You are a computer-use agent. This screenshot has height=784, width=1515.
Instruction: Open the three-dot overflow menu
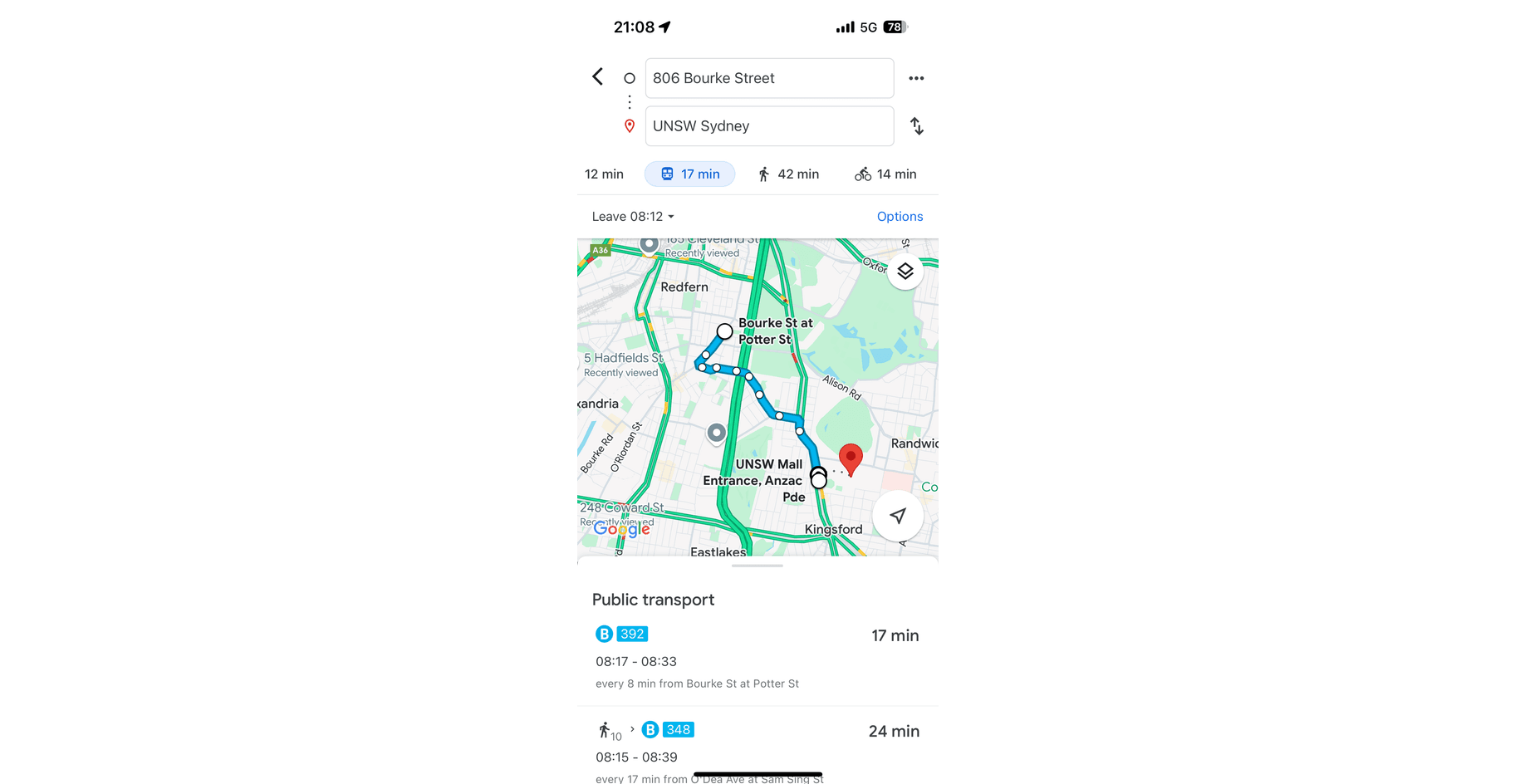[x=916, y=78]
